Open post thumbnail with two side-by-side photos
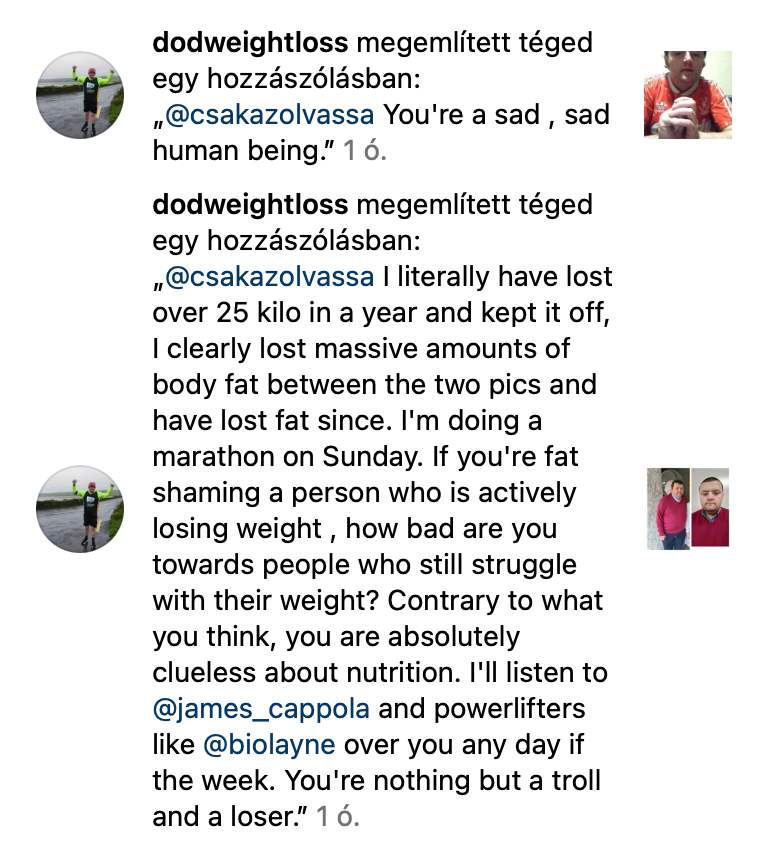This screenshot has width=768, height=856. point(687,508)
